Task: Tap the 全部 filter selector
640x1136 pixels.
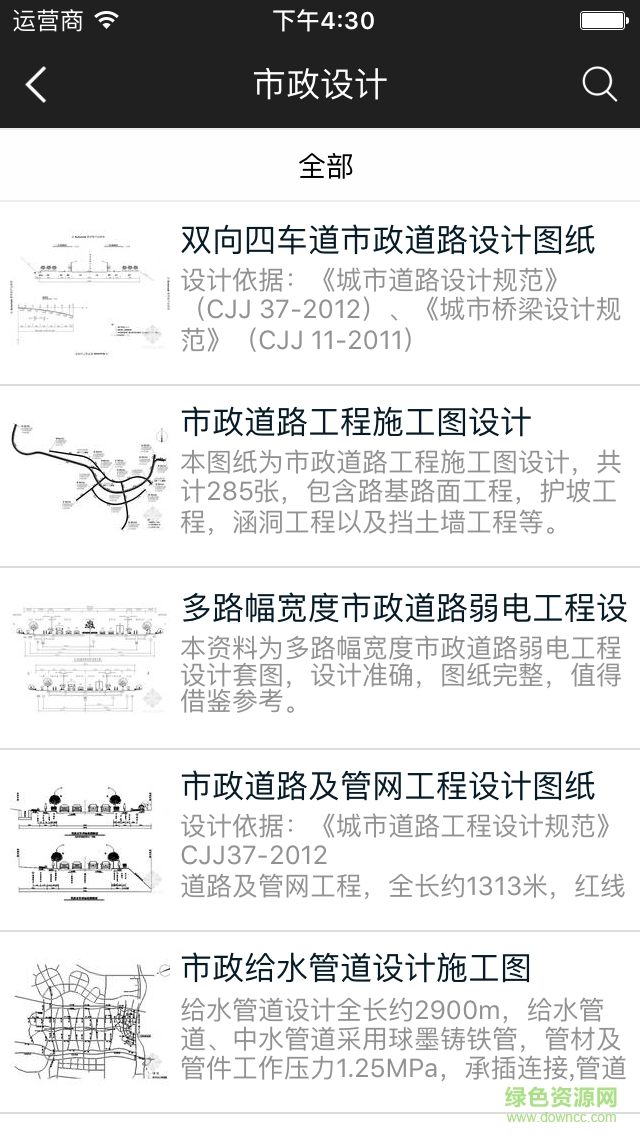Action: pos(326,165)
